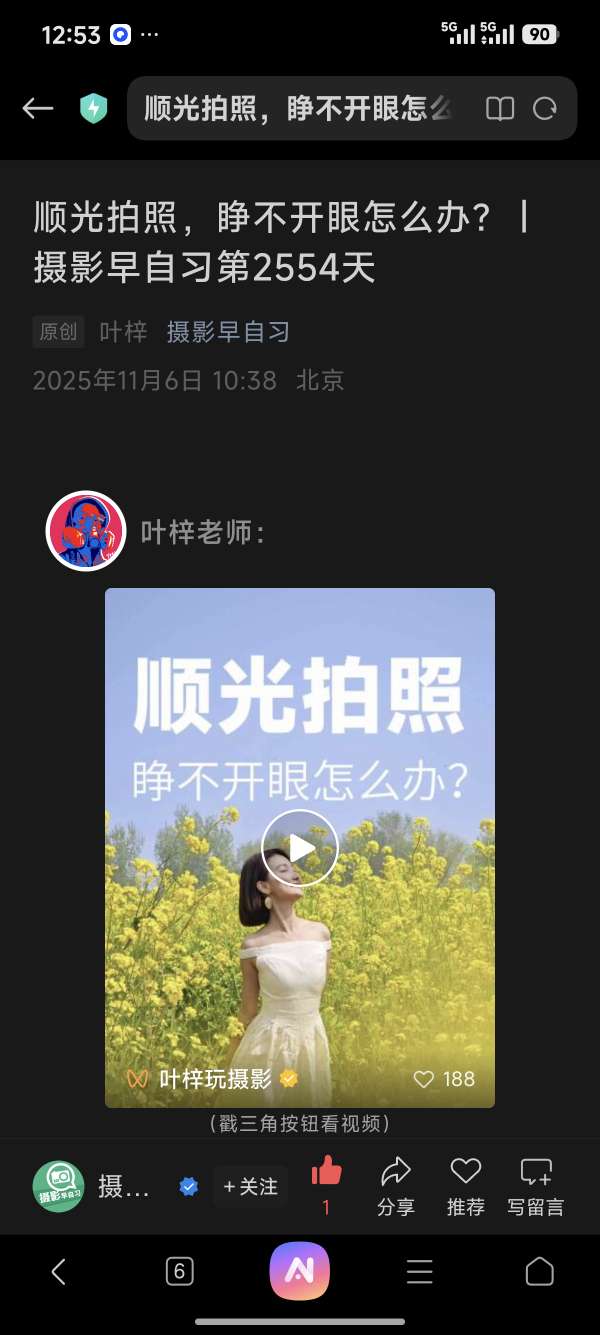This screenshot has height=1335, width=600.
Task: Go back using the top arrow
Action: pyautogui.click(x=38, y=109)
